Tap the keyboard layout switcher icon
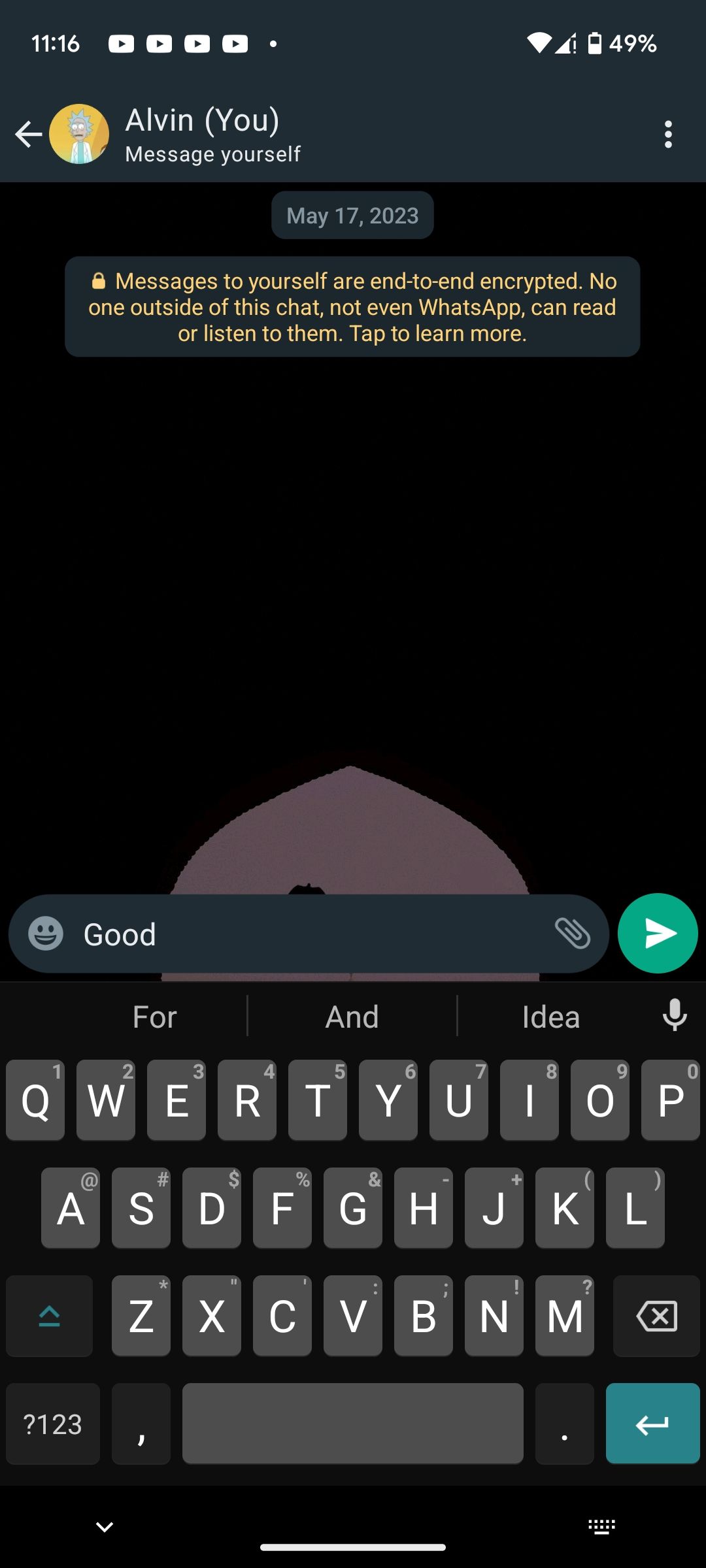Screen dimensions: 706x1568 point(601,1526)
